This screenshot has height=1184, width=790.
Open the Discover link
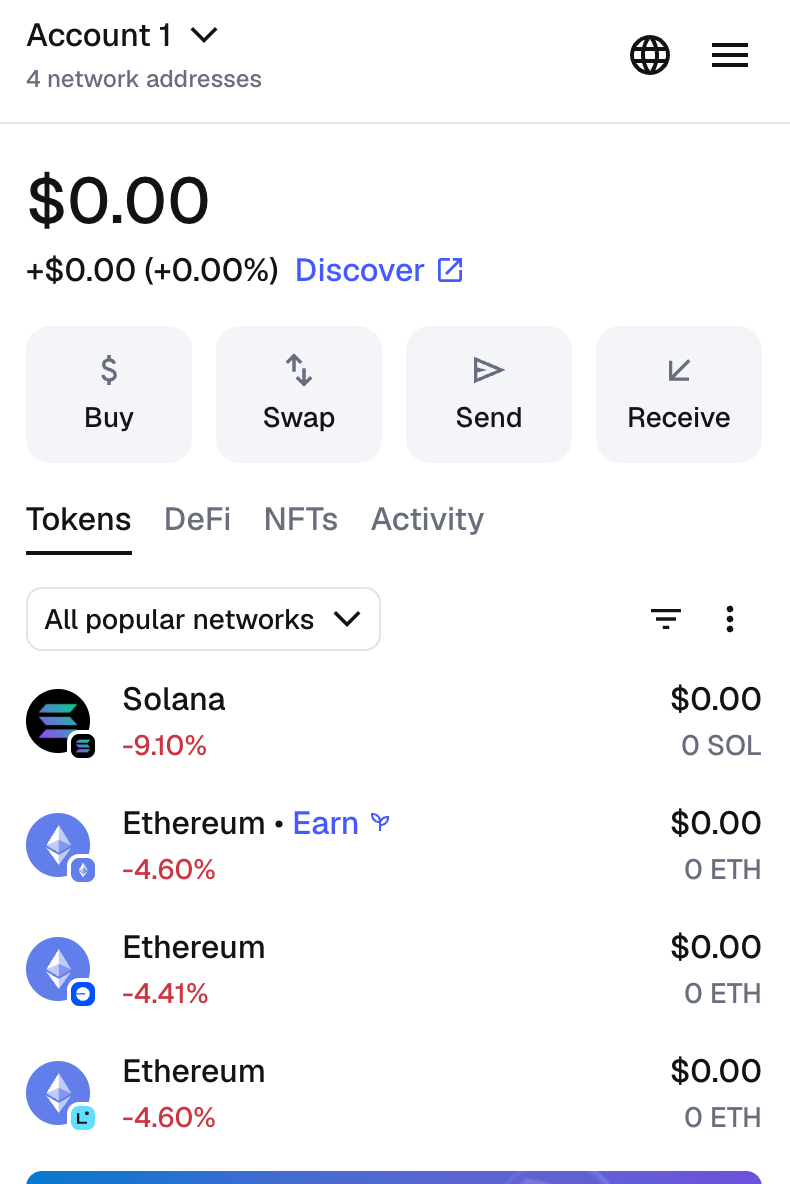[x=360, y=270]
